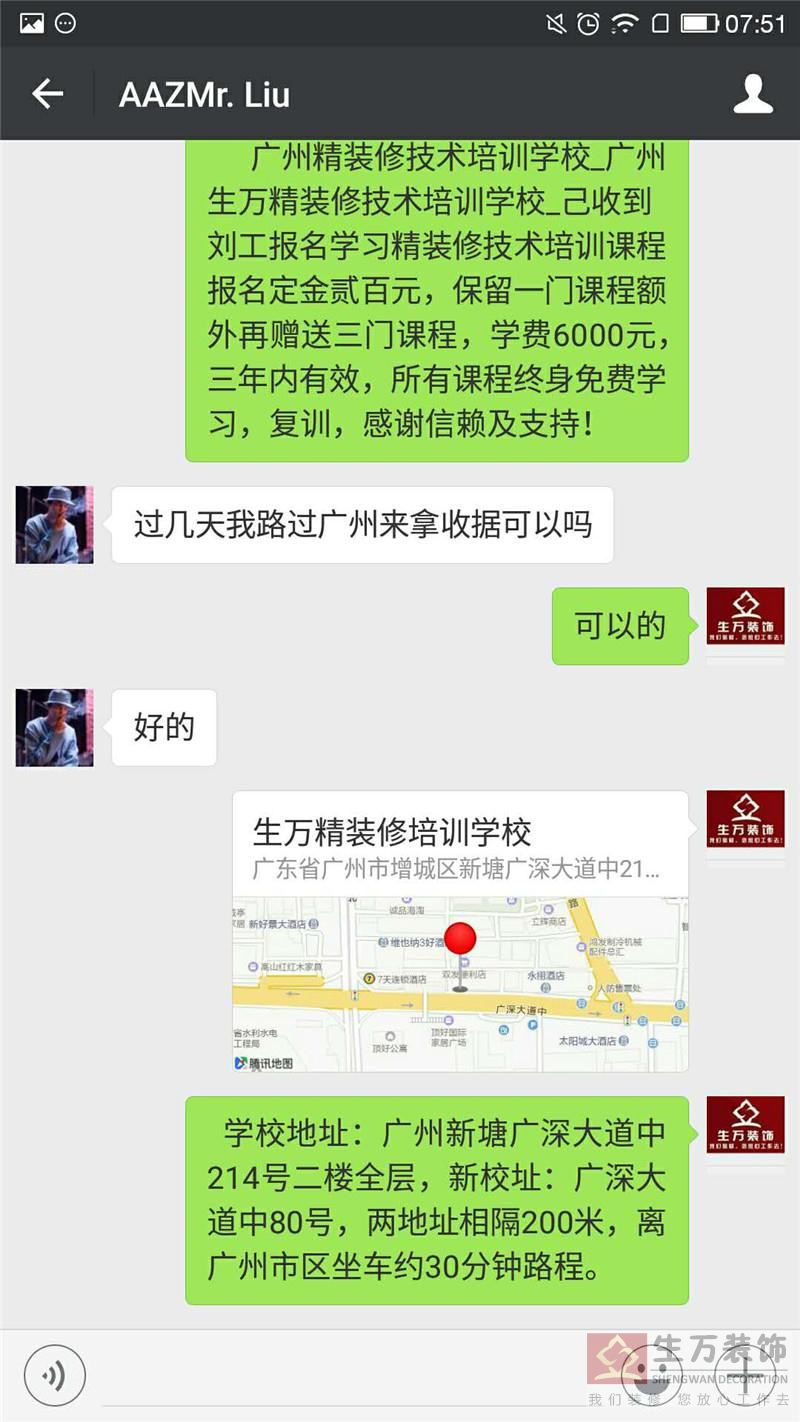Open the chat info profile icon
The width and height of the screenshot is (800, 1422).
(753, 94)
